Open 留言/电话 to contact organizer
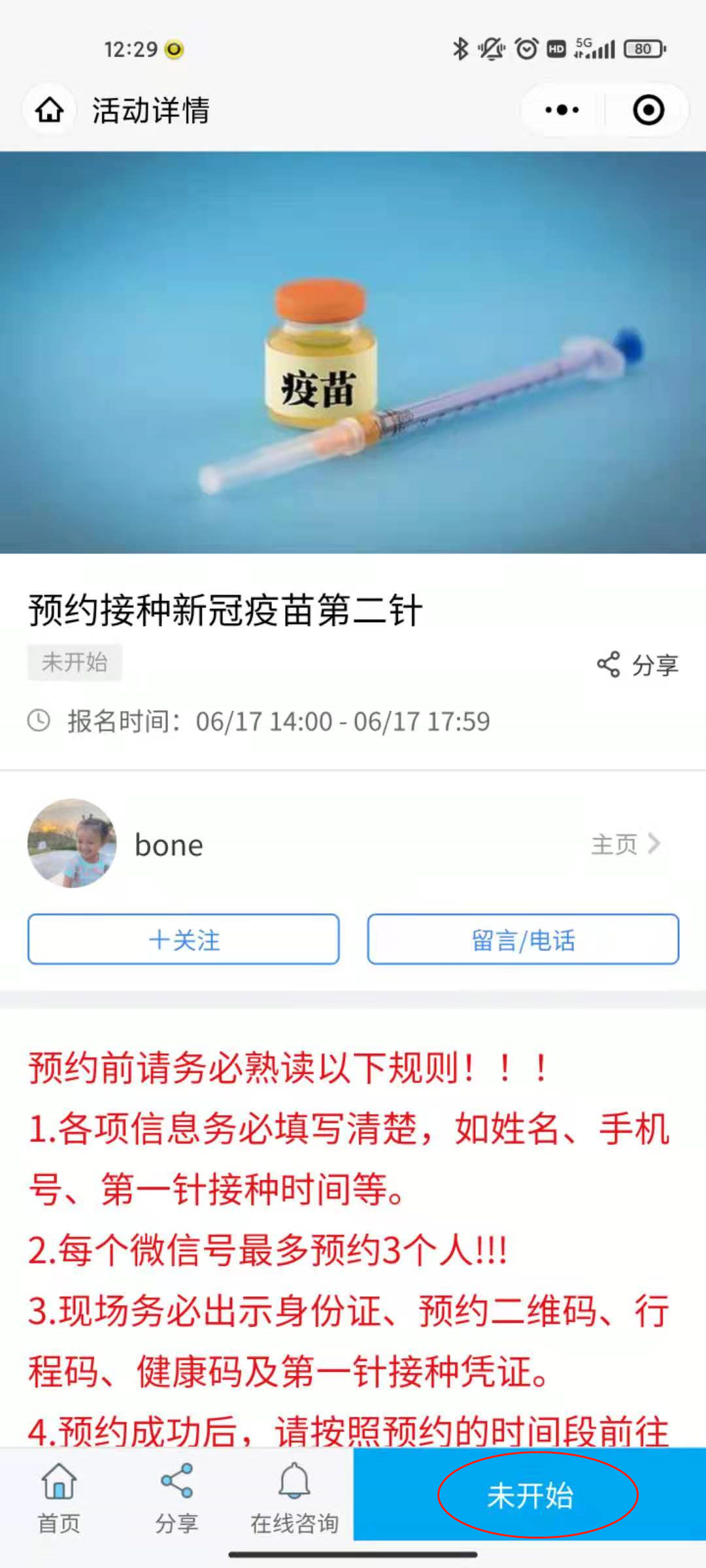The height and width of the screenshot is (1568, 706). point(523,940)
